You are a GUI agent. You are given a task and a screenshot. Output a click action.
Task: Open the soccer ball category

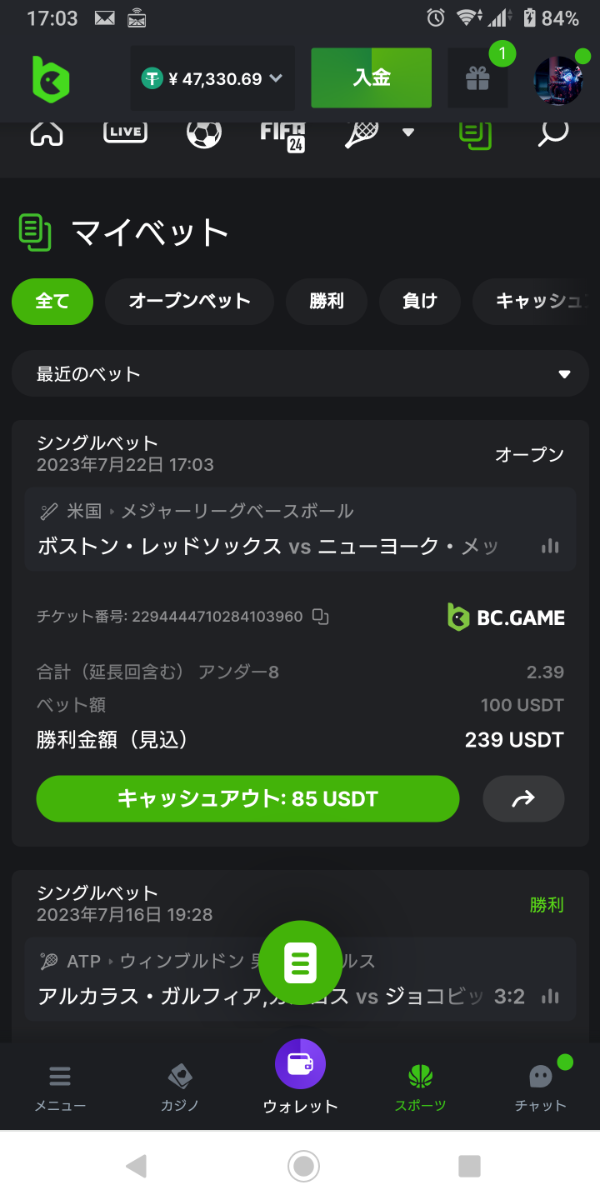(x=204, y=133)
